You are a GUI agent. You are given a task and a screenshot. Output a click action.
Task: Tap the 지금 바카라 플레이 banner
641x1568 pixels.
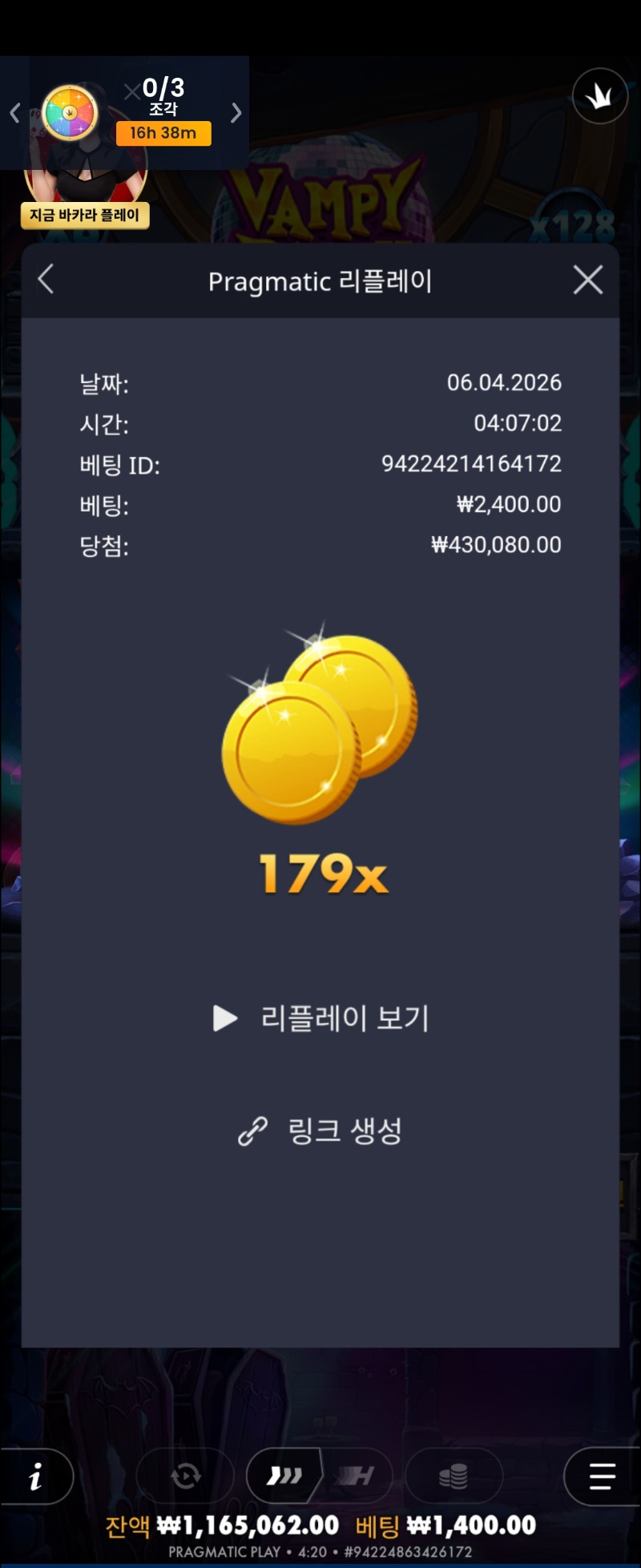tap(85, 215)
